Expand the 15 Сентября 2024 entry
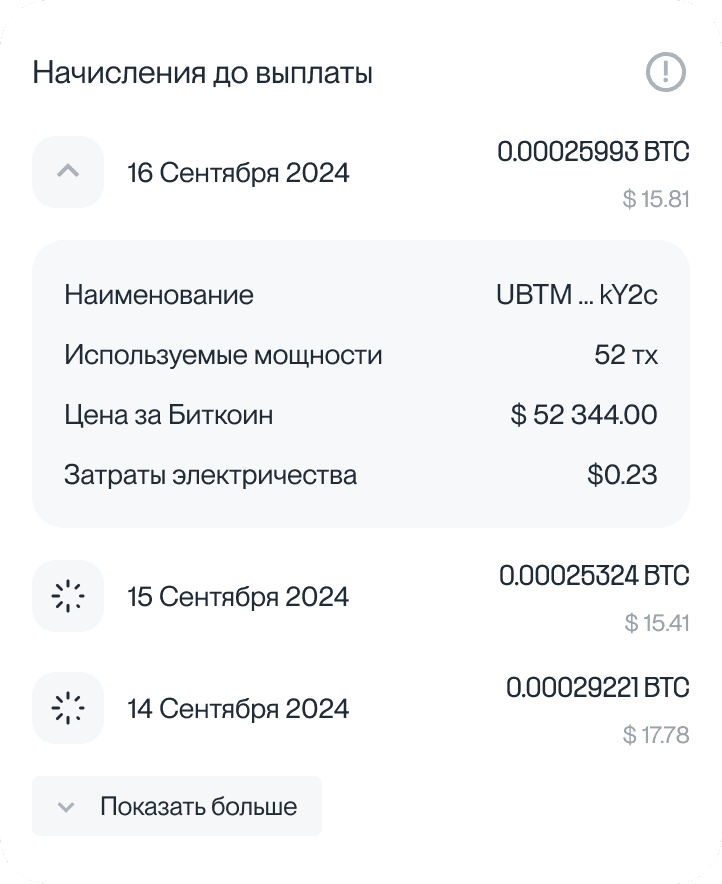 coord(68,597)
